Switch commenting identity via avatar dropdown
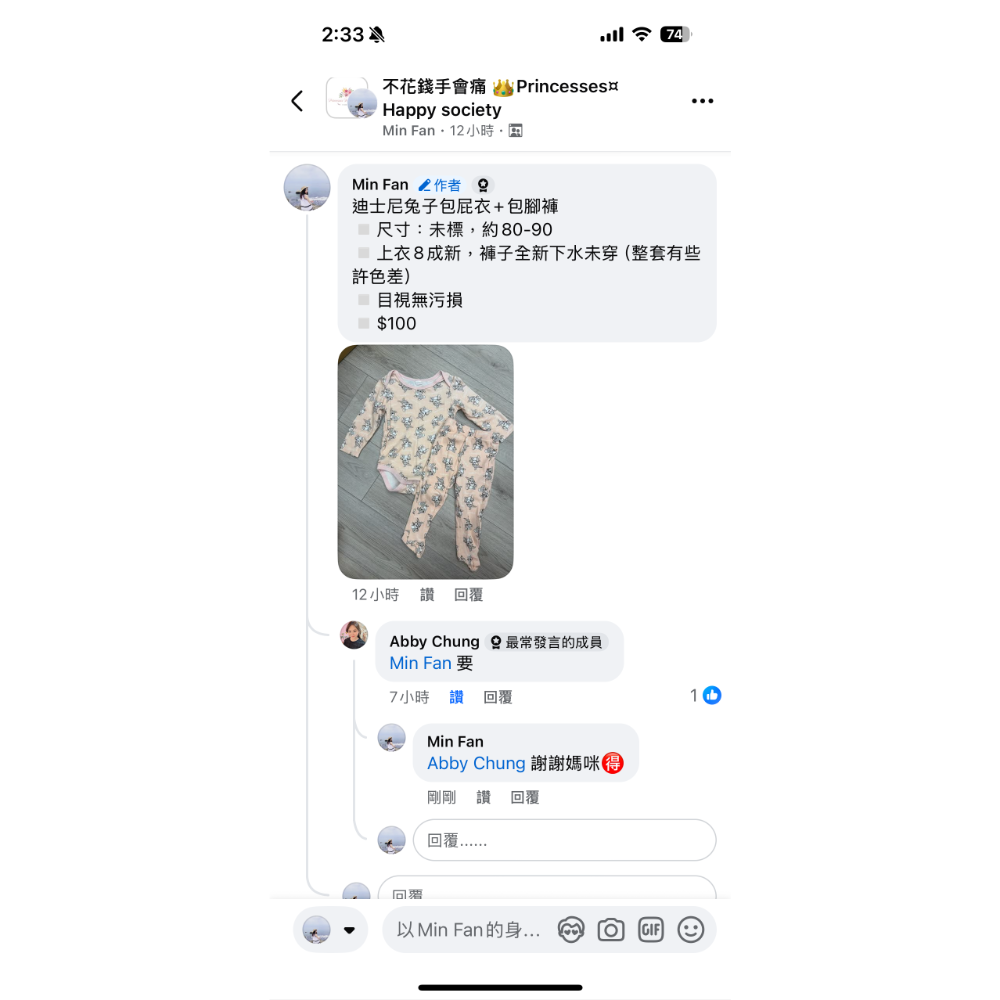This screenshot has width=1000, height=1000. pyautogui.click(x=330, y=930)
